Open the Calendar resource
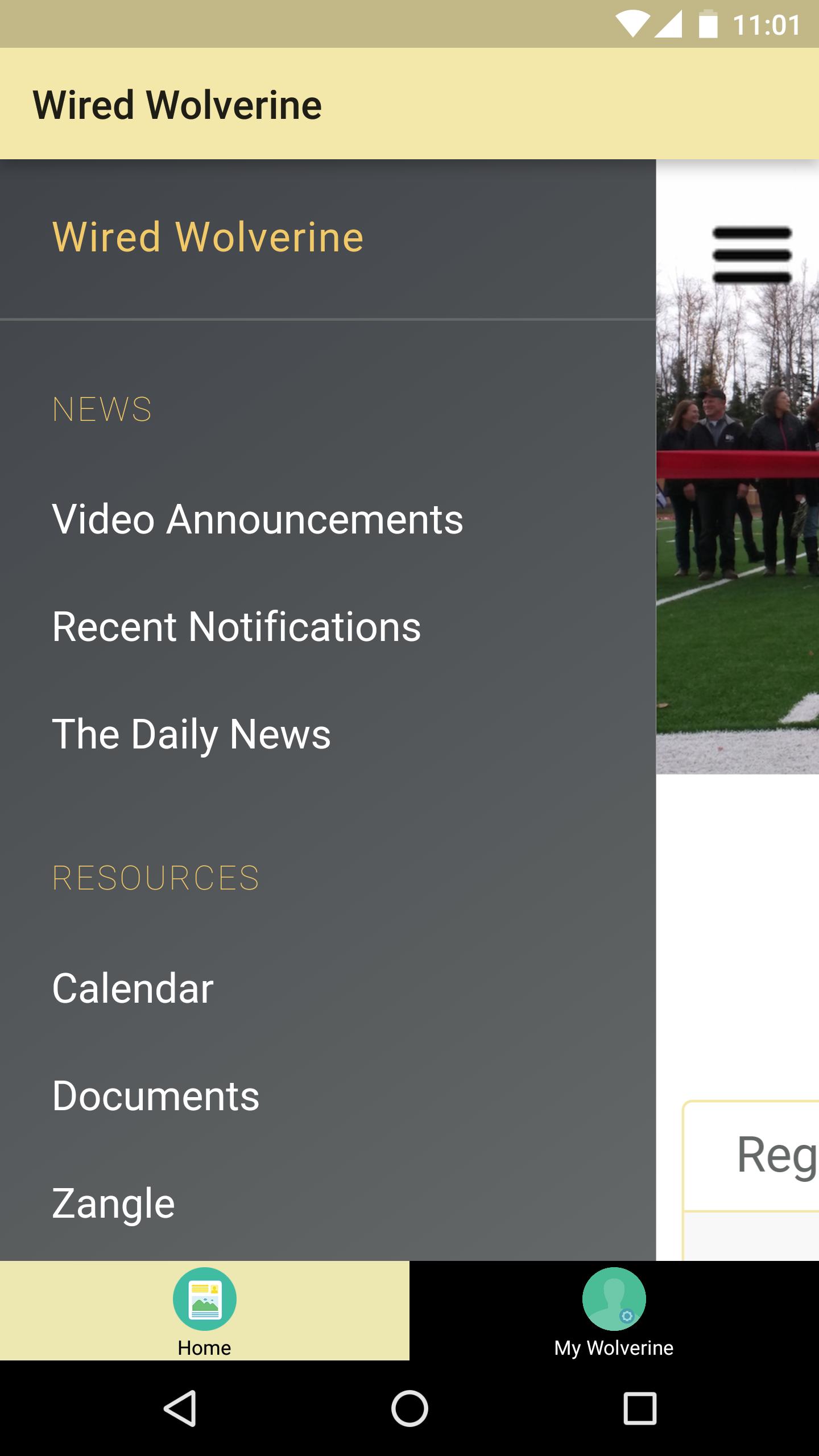 pyautogui.click(x=133, y=988)
